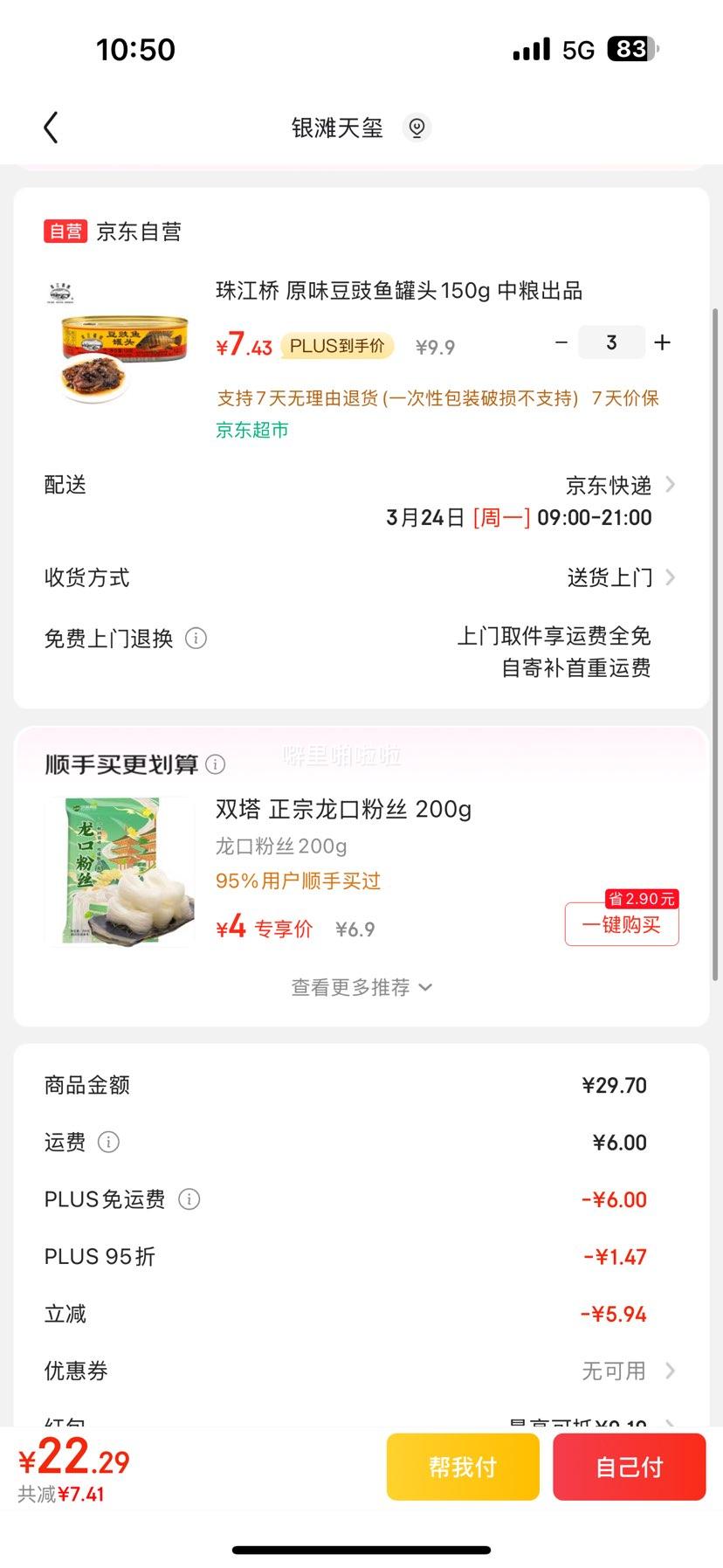
Task: Go back from the order page
Action: click(51, 128)
